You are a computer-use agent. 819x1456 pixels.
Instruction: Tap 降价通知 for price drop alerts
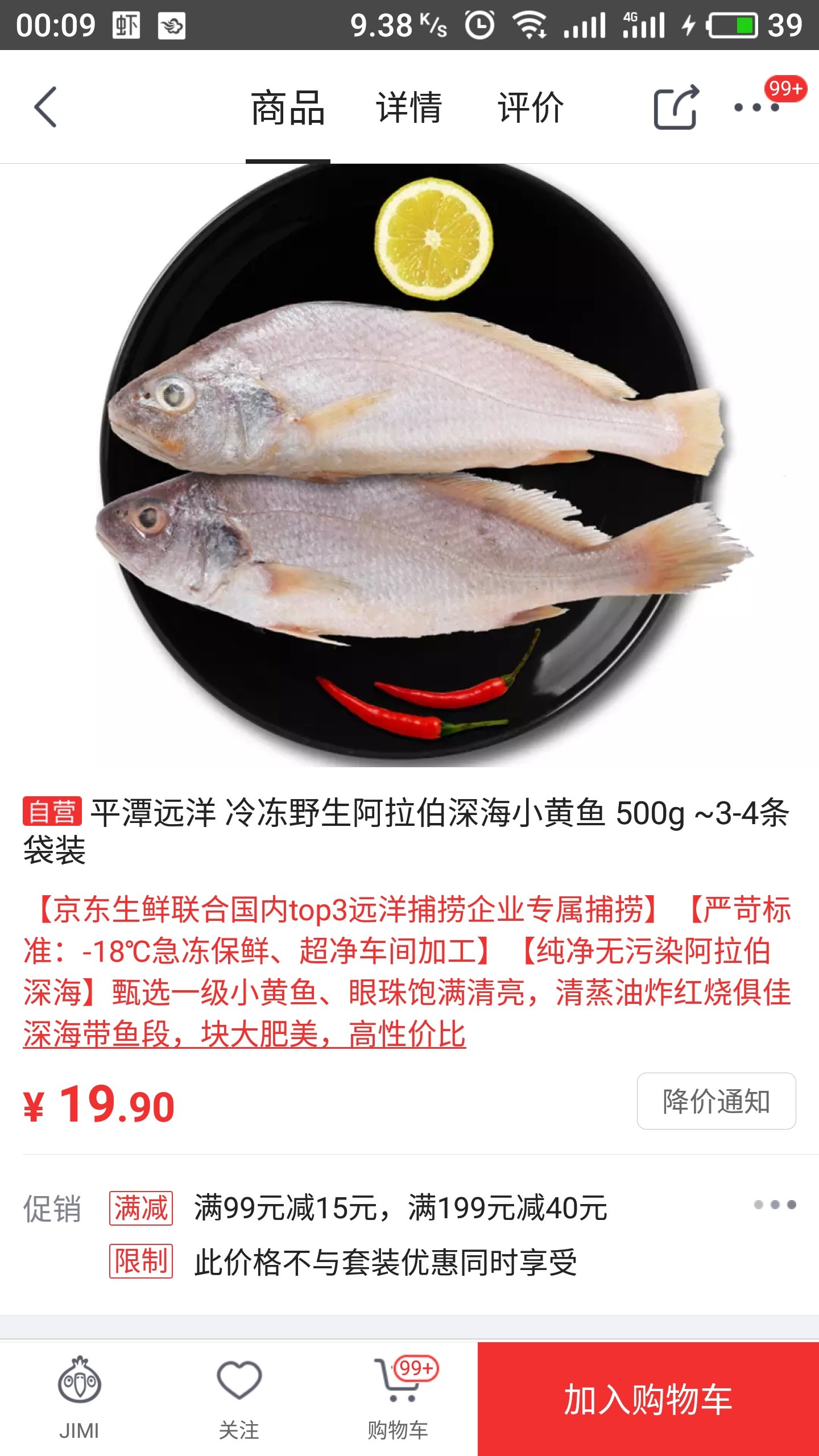point(716,1101)
